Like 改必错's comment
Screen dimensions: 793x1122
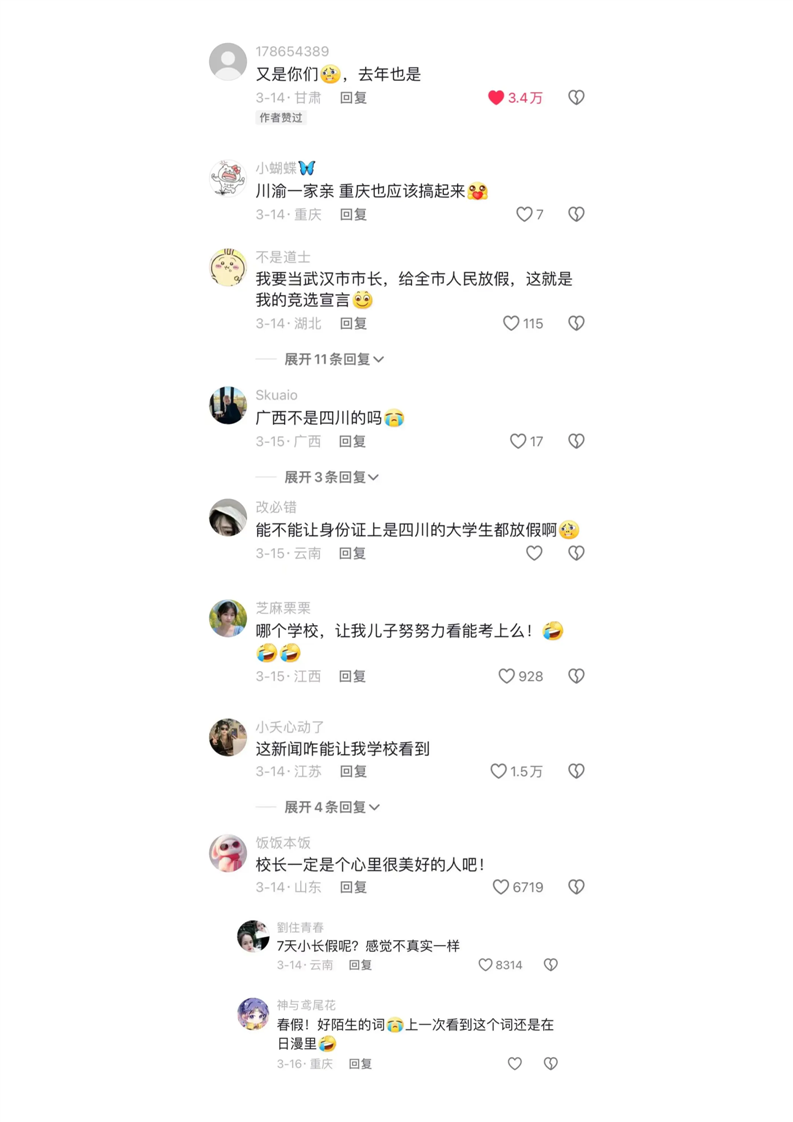[534, 553]
